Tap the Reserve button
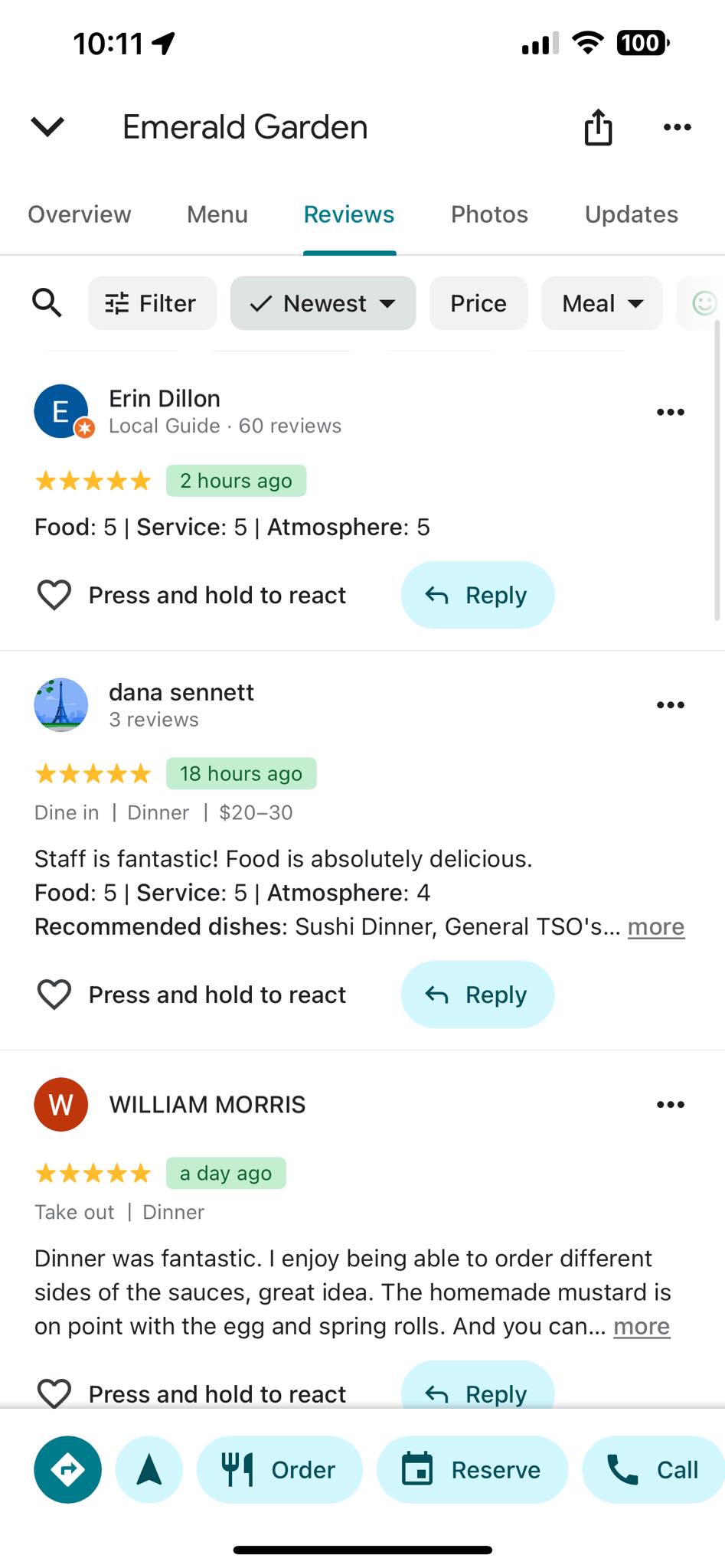The height and width of the screenshot is (1568, 725). pos(472,1469)
